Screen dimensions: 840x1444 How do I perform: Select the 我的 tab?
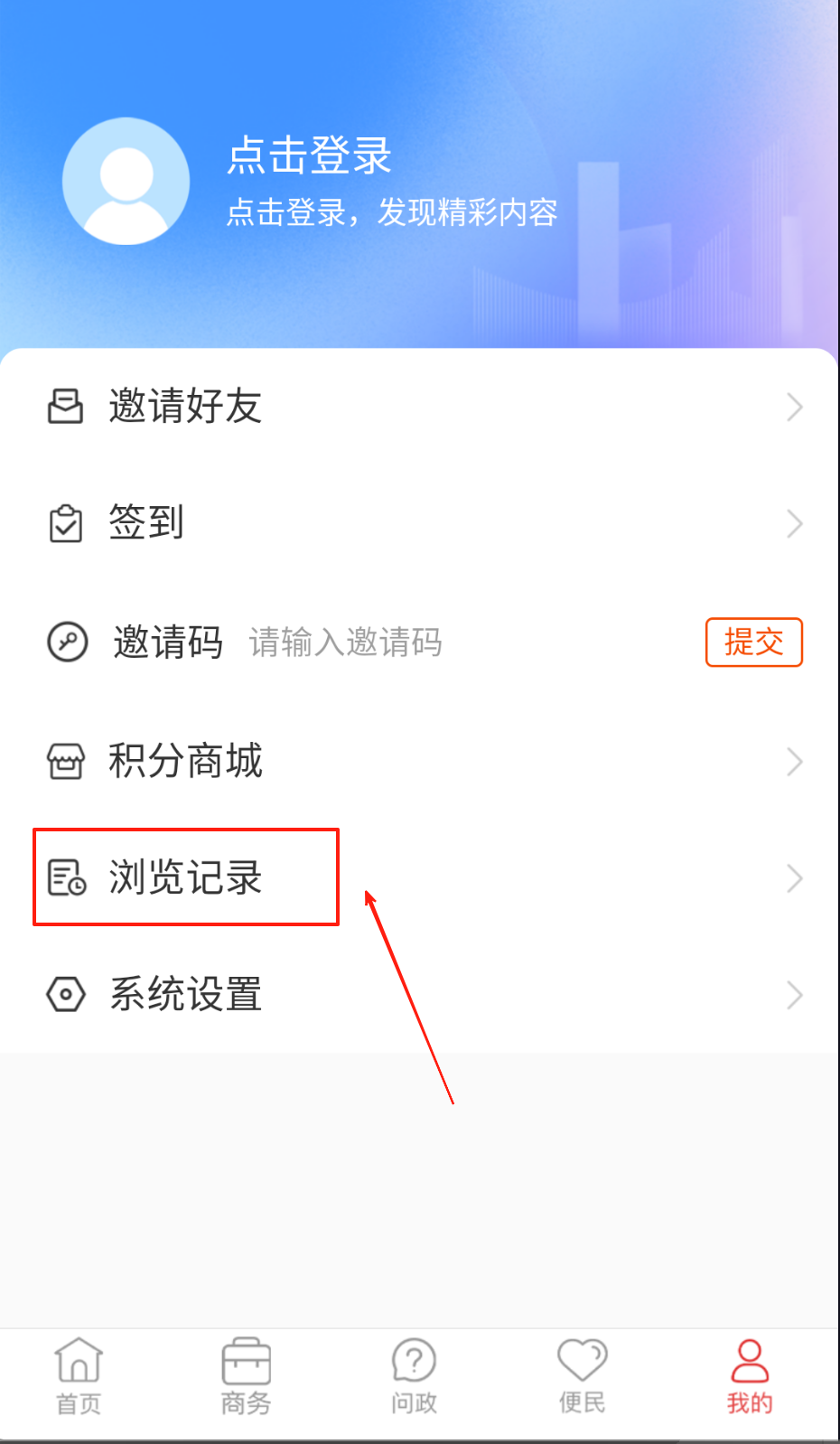tap(750, 1377)
